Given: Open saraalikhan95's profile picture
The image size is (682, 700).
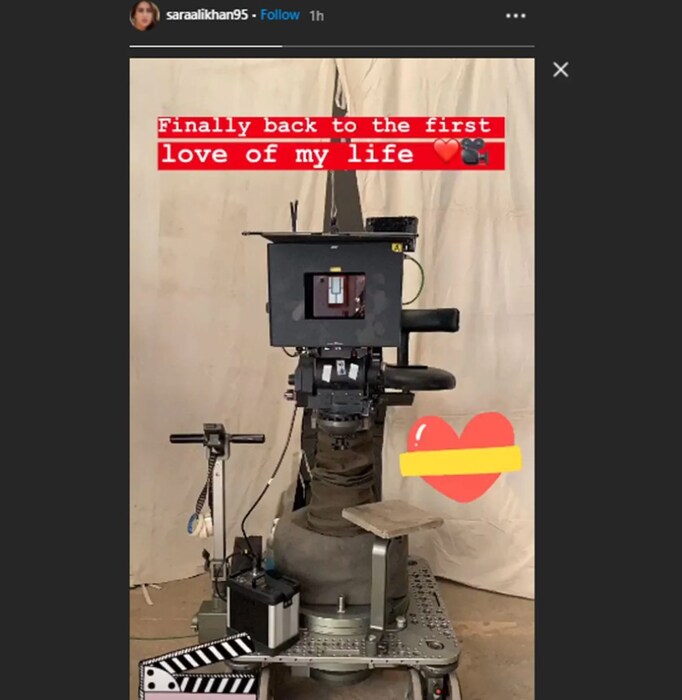Looking at the screenshot, I should coord(144,16).
